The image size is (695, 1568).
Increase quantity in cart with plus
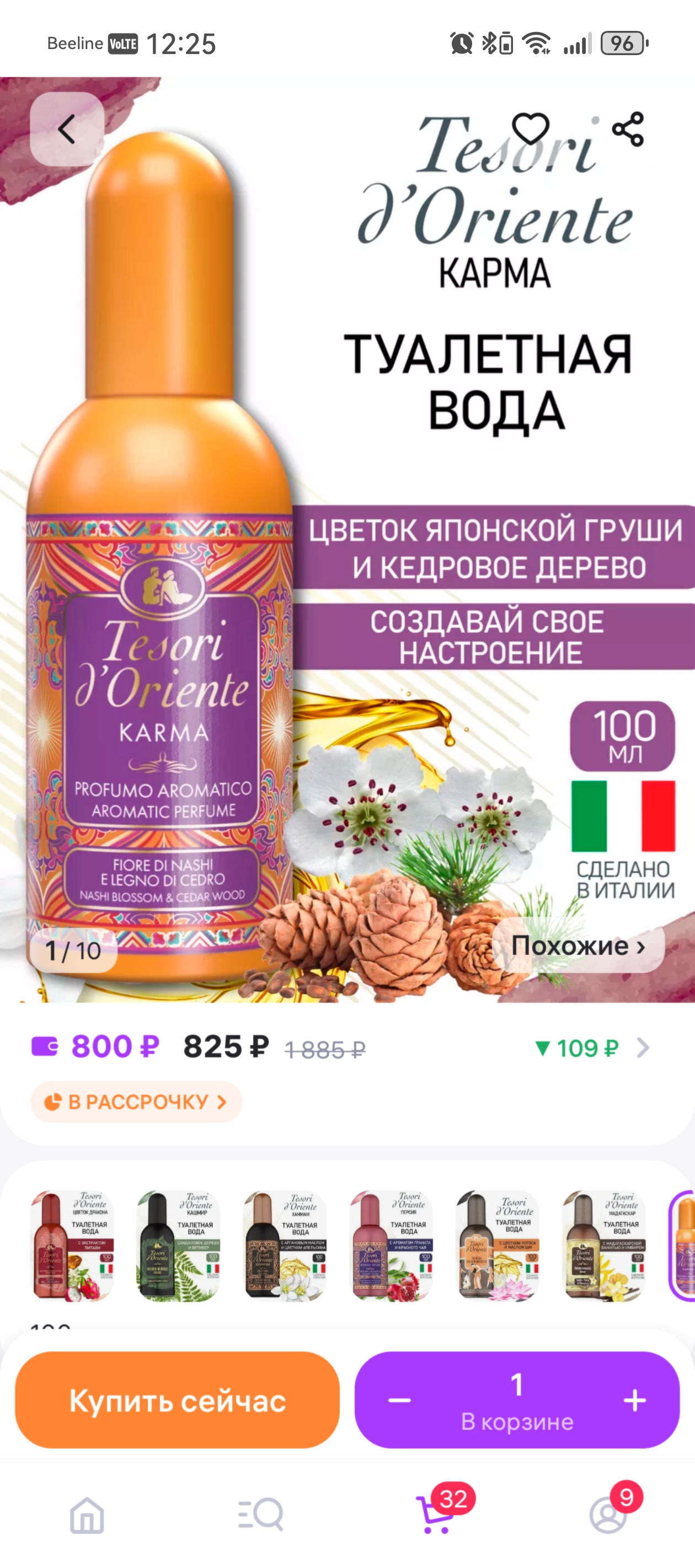(635, 1400)
